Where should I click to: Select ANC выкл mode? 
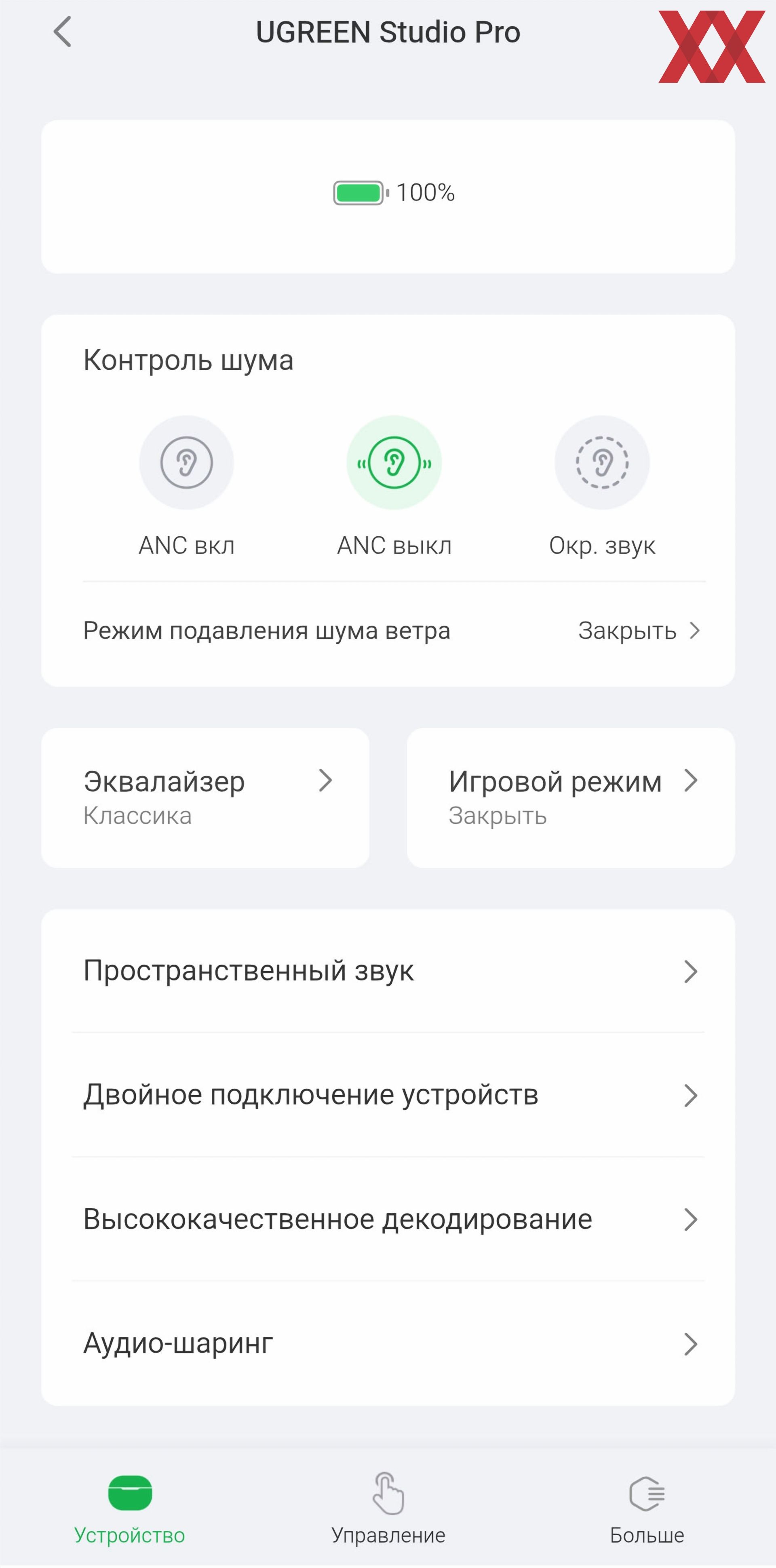[x=394, y=463]
